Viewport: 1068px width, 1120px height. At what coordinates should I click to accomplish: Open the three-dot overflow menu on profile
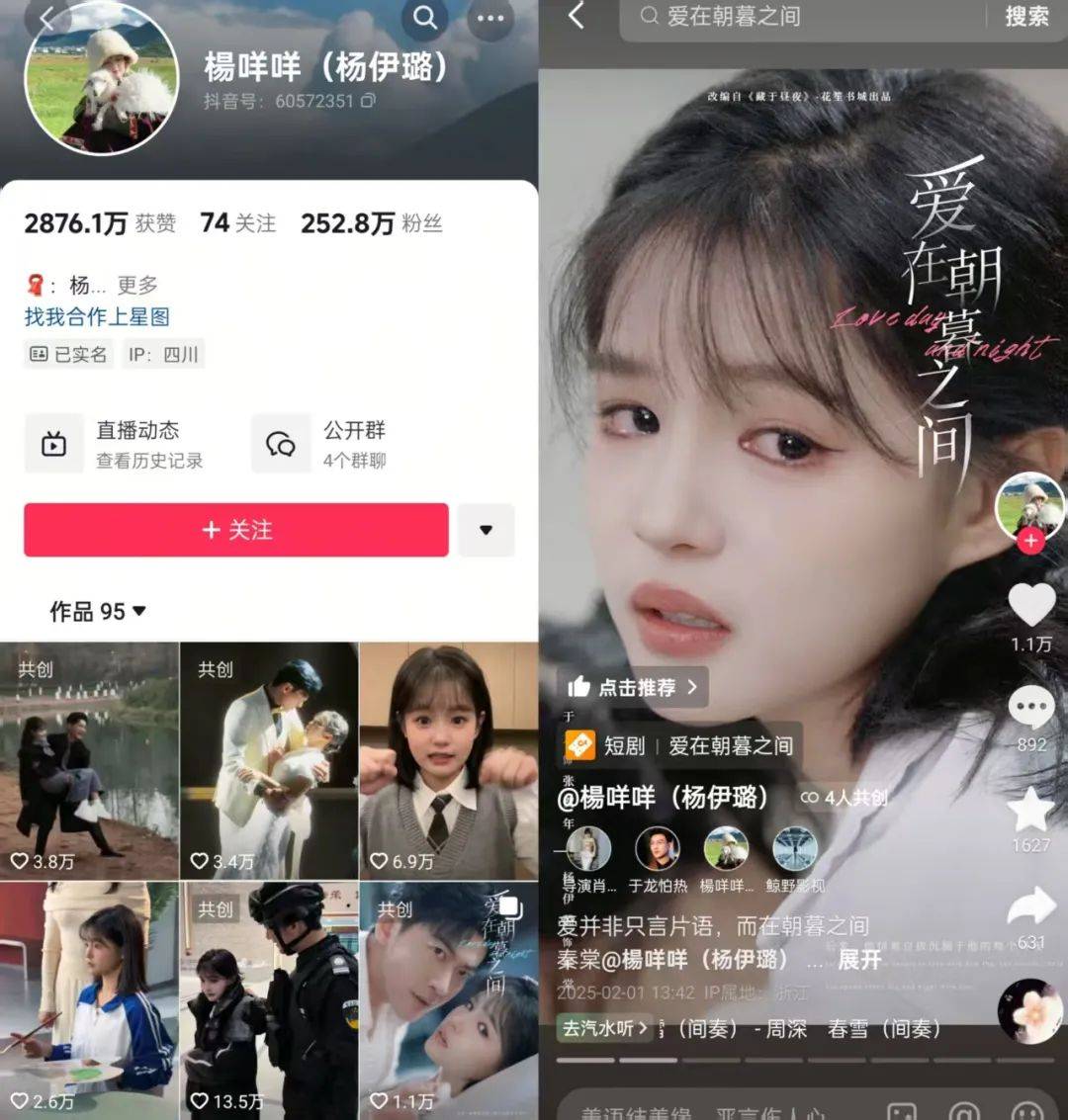[x=490, y=18]
